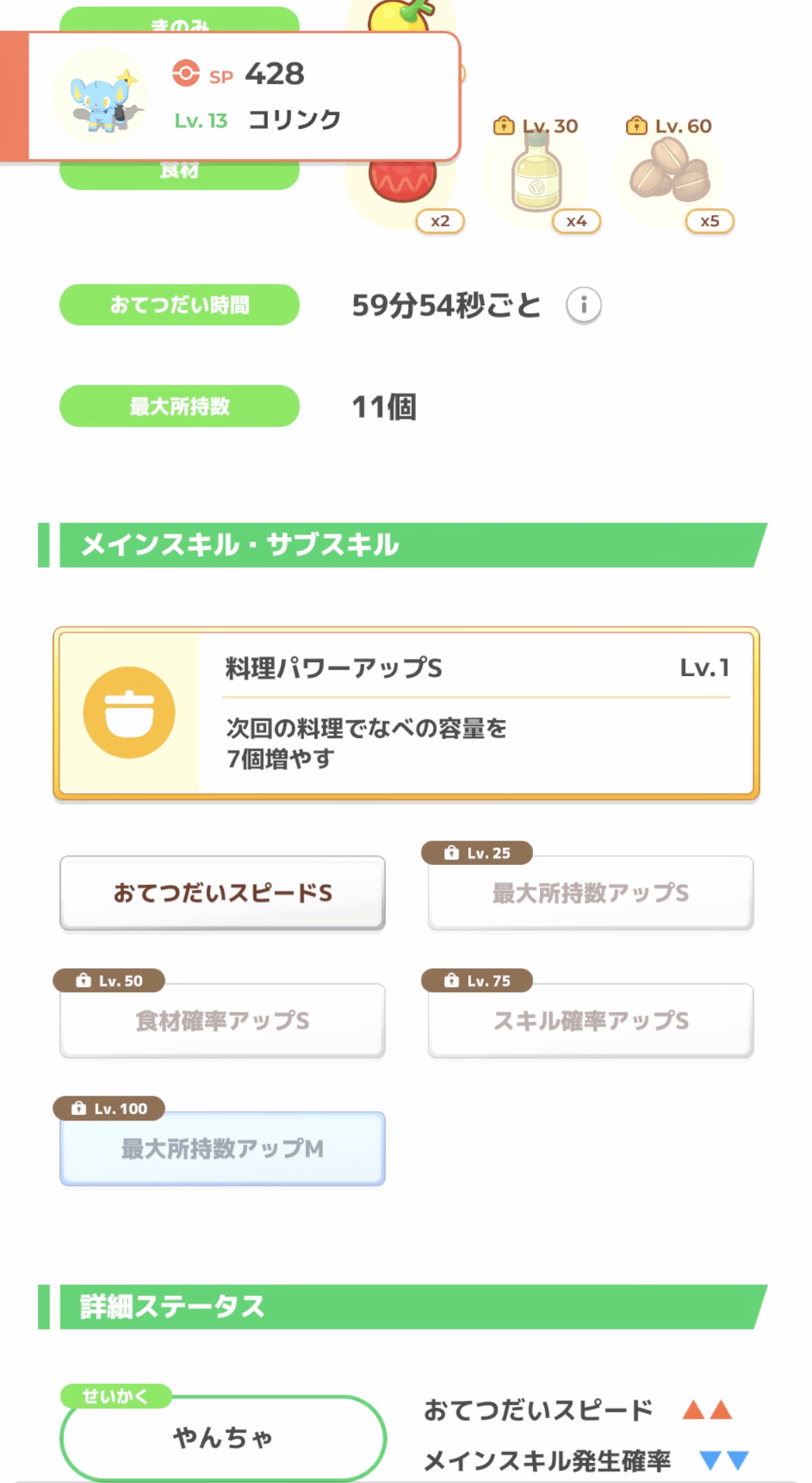This screenshot has width=812, height=1483.
Task: Tap the info icon beside おてつだい時間
Action: click(583, 305)
